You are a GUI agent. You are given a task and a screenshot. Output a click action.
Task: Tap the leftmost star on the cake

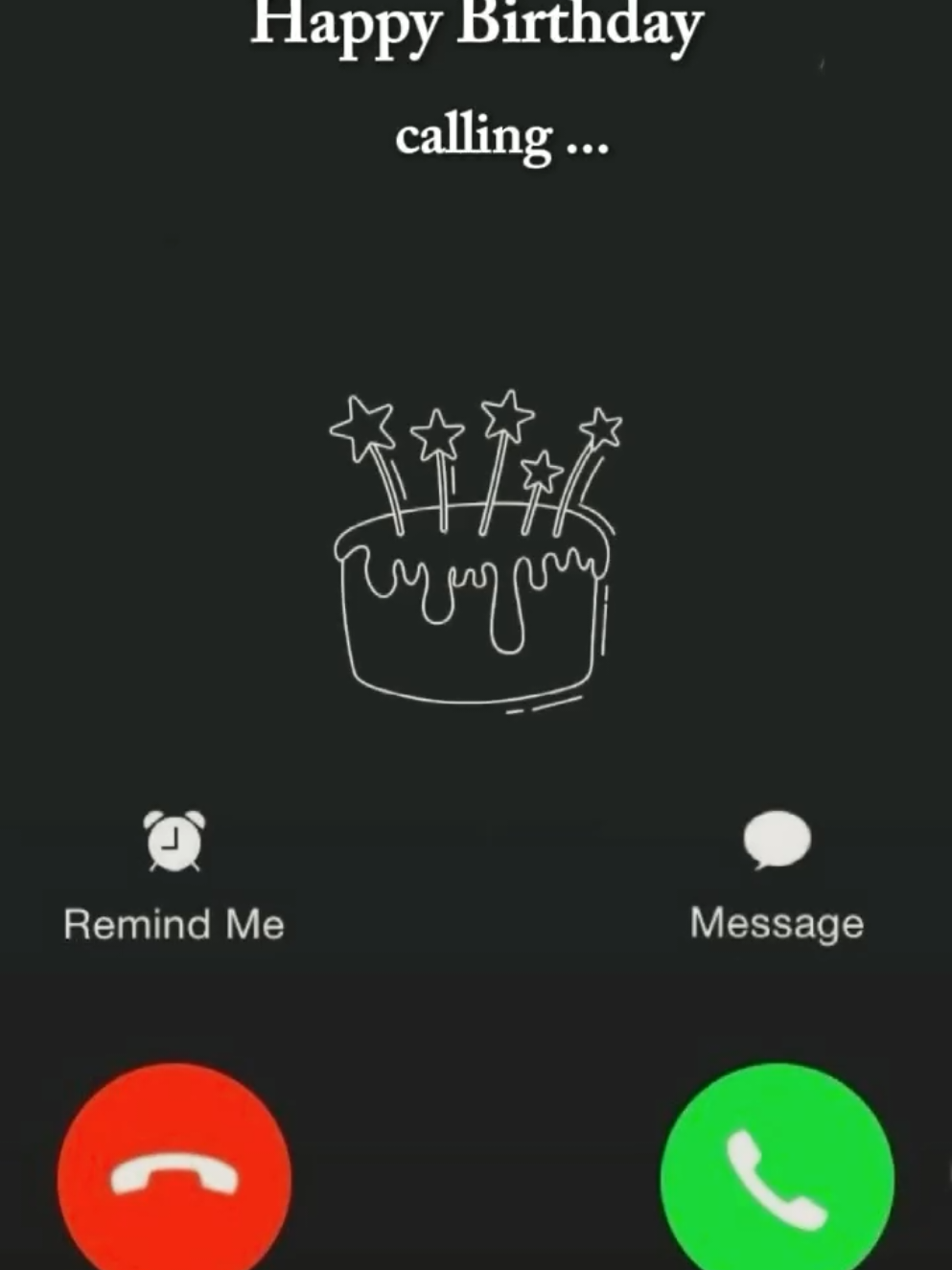(x=364, y=425)
